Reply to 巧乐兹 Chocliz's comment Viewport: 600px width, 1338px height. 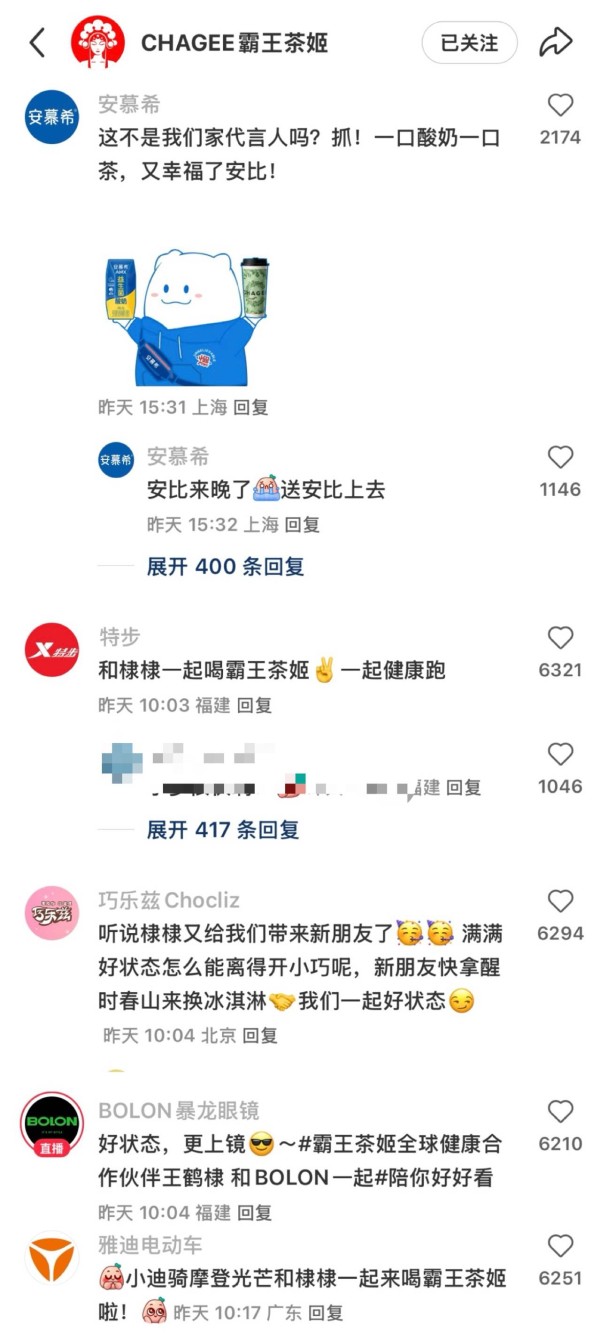pyautogui.click(x=259, y=1036)
